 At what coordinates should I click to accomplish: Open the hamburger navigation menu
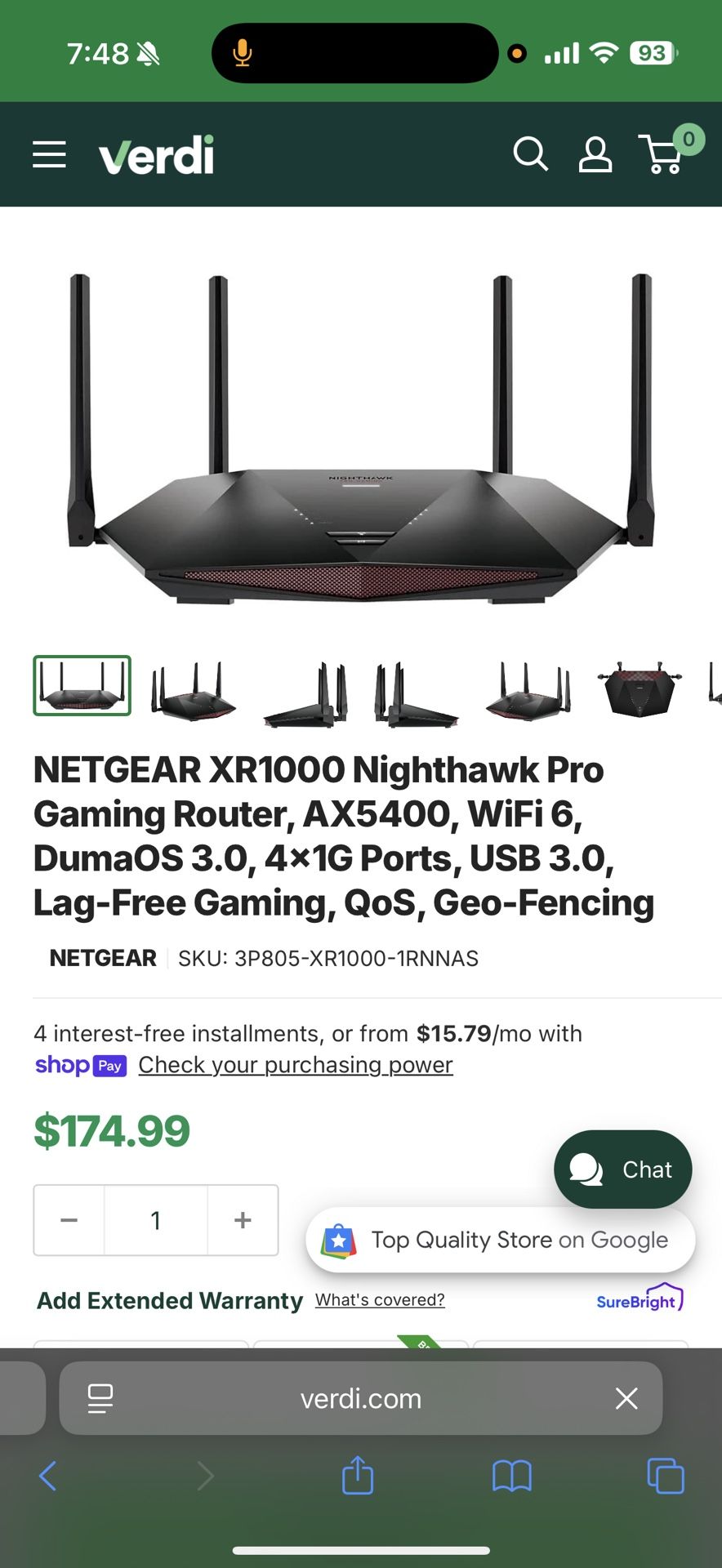[x=49, y=154]
